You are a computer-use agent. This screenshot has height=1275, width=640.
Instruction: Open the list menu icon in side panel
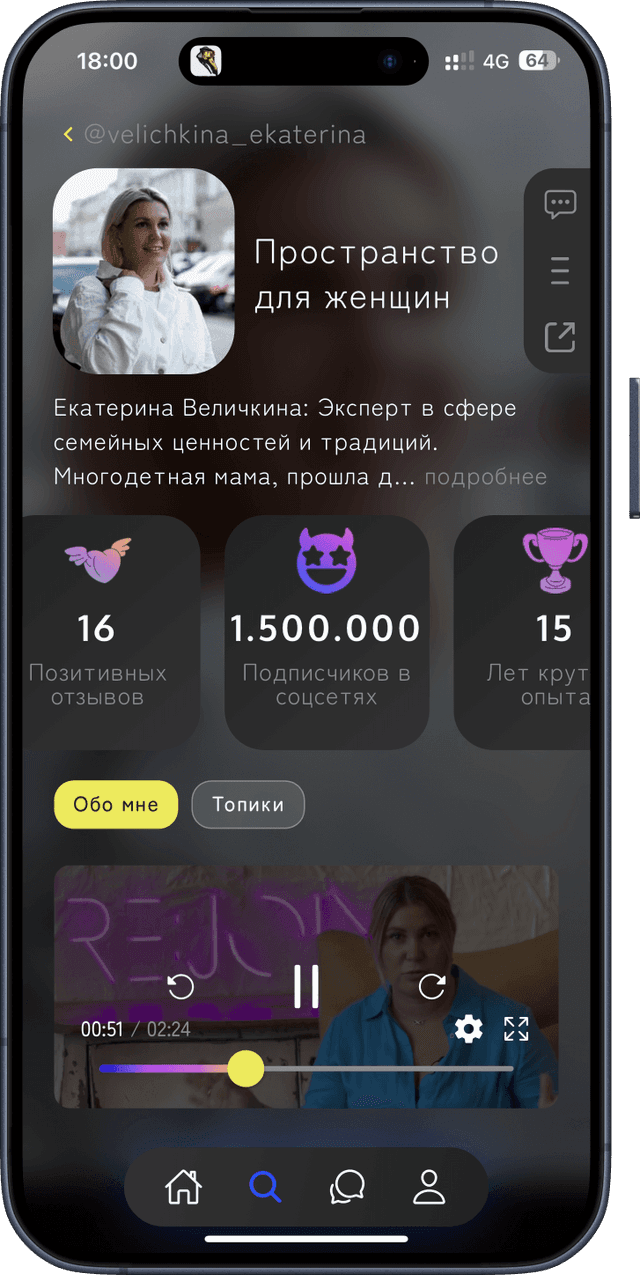pyautogui.click(x=560, y=270)
